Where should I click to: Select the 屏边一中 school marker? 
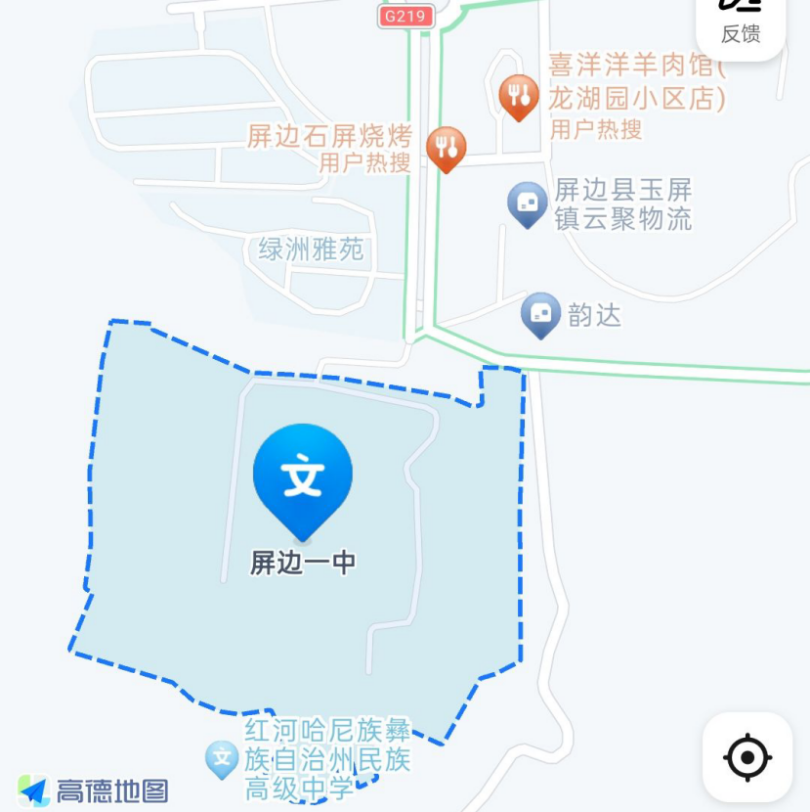[x=303, y=478]
